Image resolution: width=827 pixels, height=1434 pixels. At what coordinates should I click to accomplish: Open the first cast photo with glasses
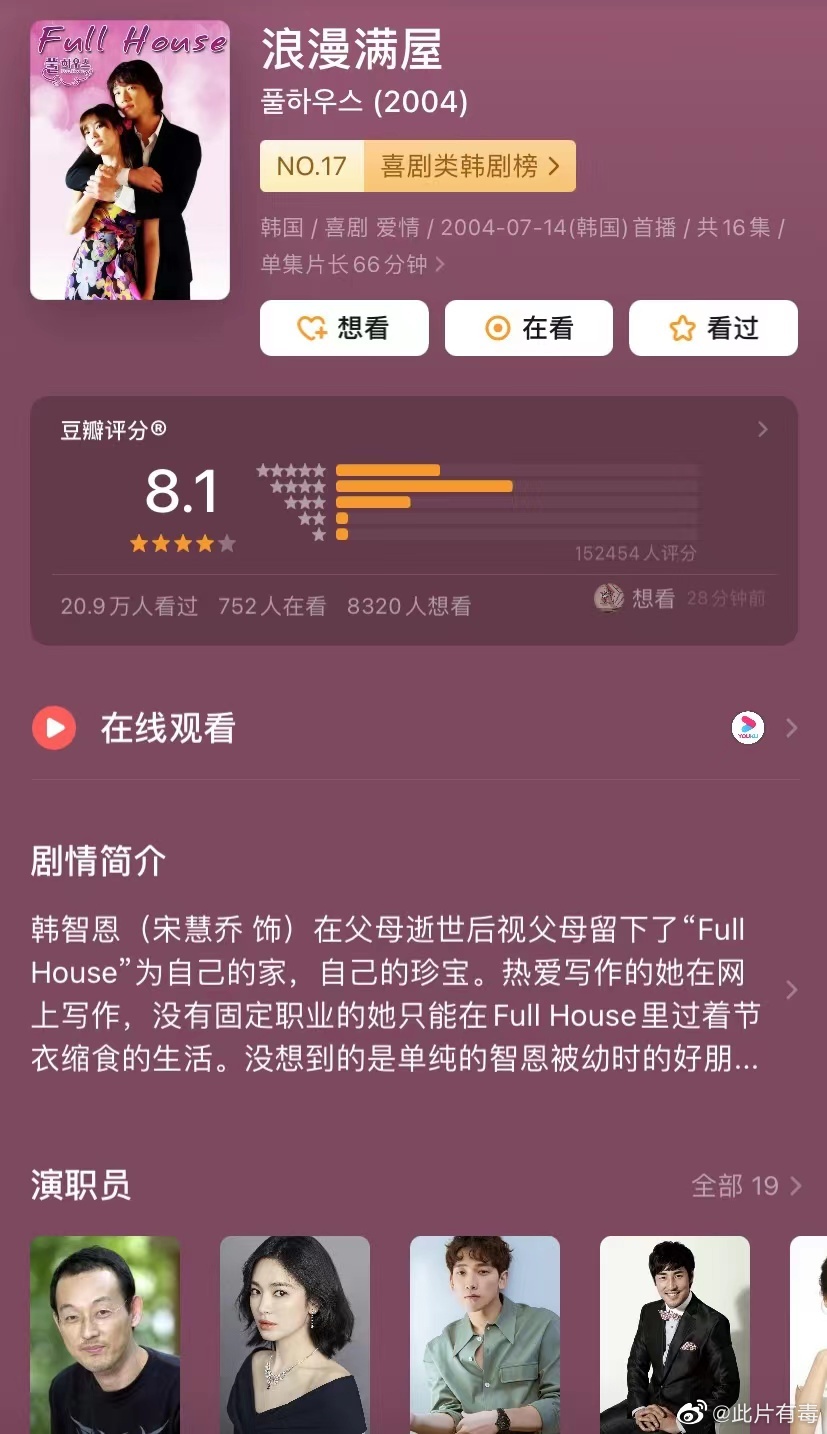[x=105, y=1335]
